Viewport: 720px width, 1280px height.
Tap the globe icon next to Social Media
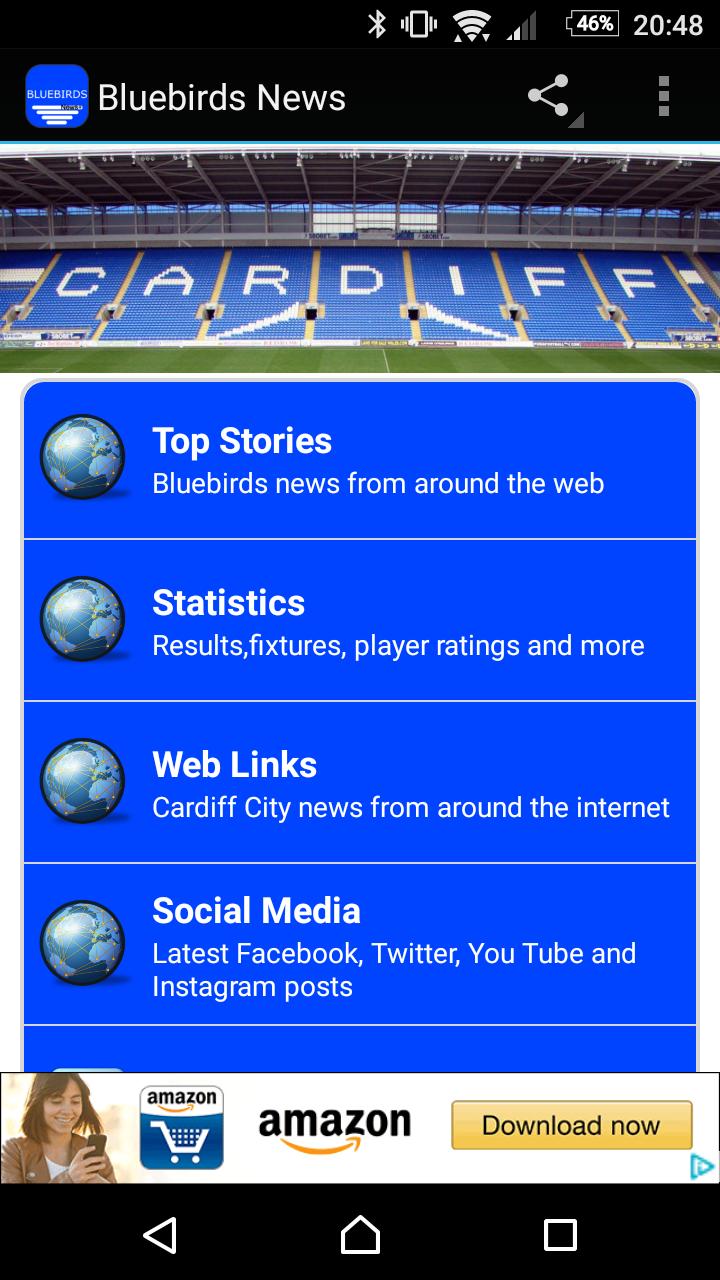click(x=83, y=942)
